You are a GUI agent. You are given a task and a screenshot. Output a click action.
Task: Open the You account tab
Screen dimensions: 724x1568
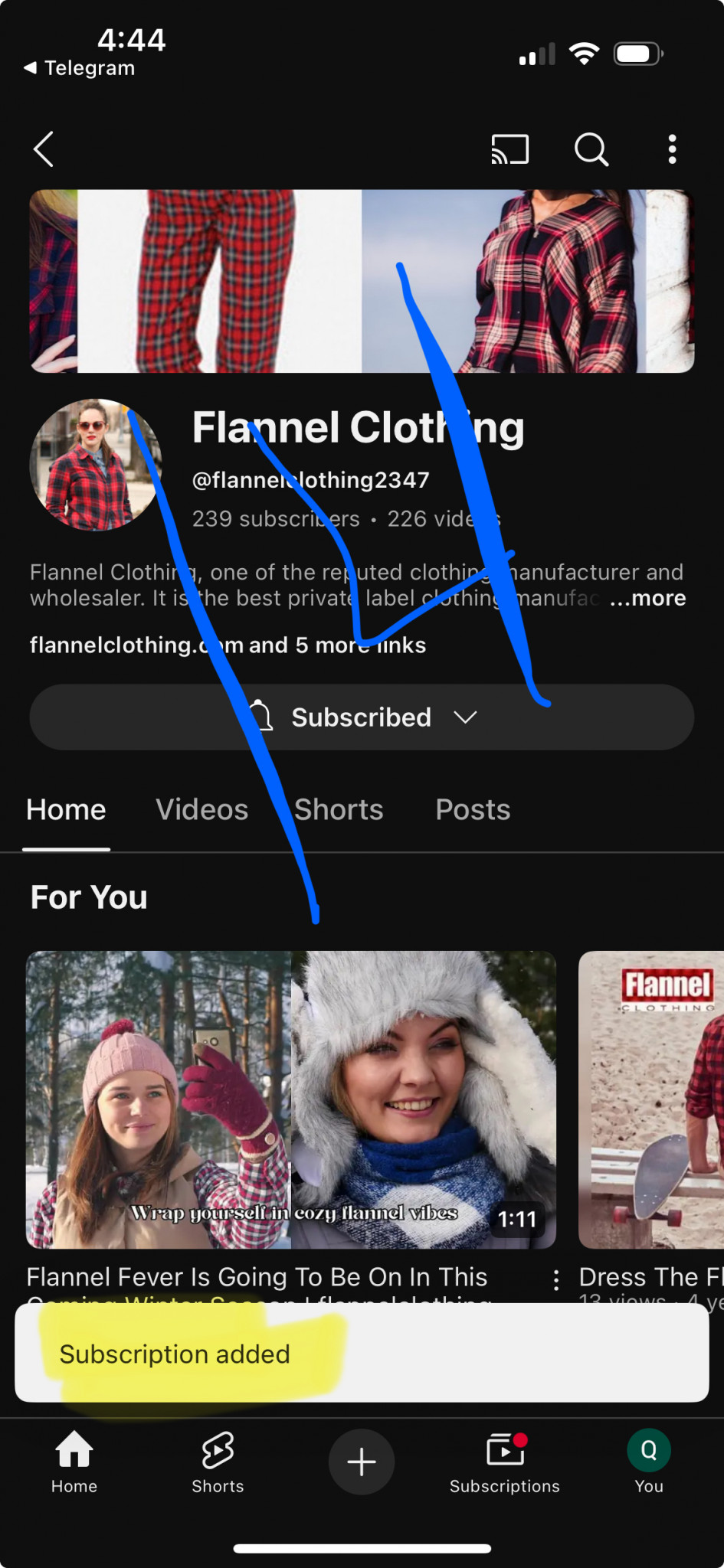pos(649,1462)
